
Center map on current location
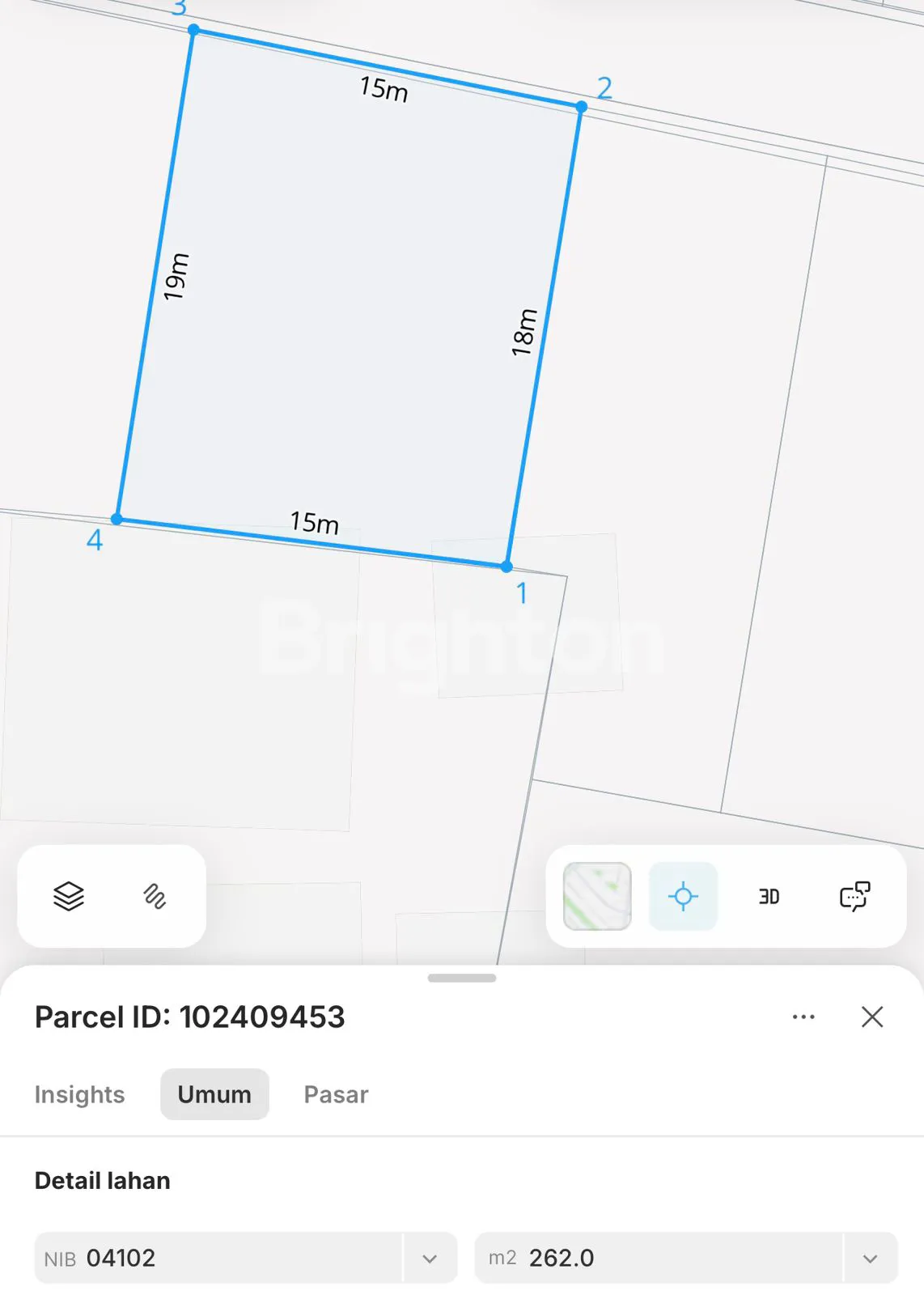click(x=683, y=896)
